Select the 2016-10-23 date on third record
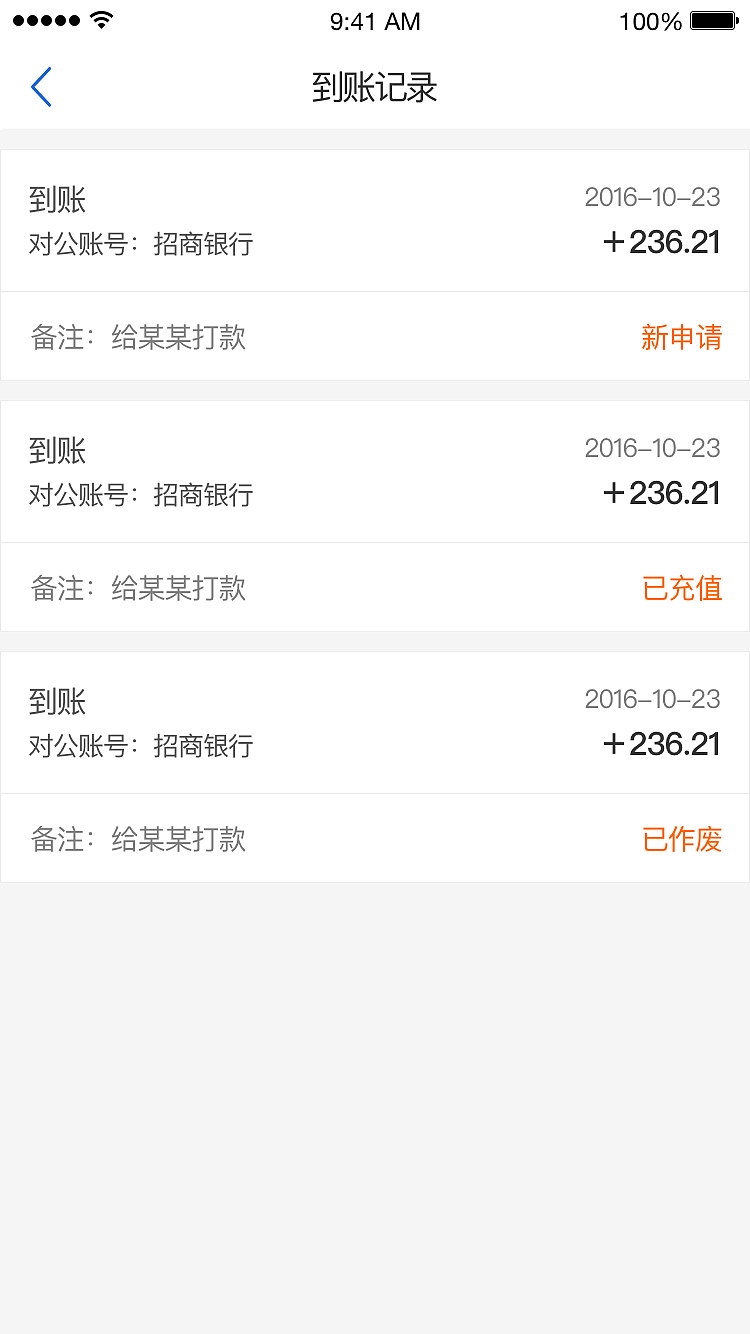Image resolution: width=750 pixels, height=1334 pixels. (653, 700)
